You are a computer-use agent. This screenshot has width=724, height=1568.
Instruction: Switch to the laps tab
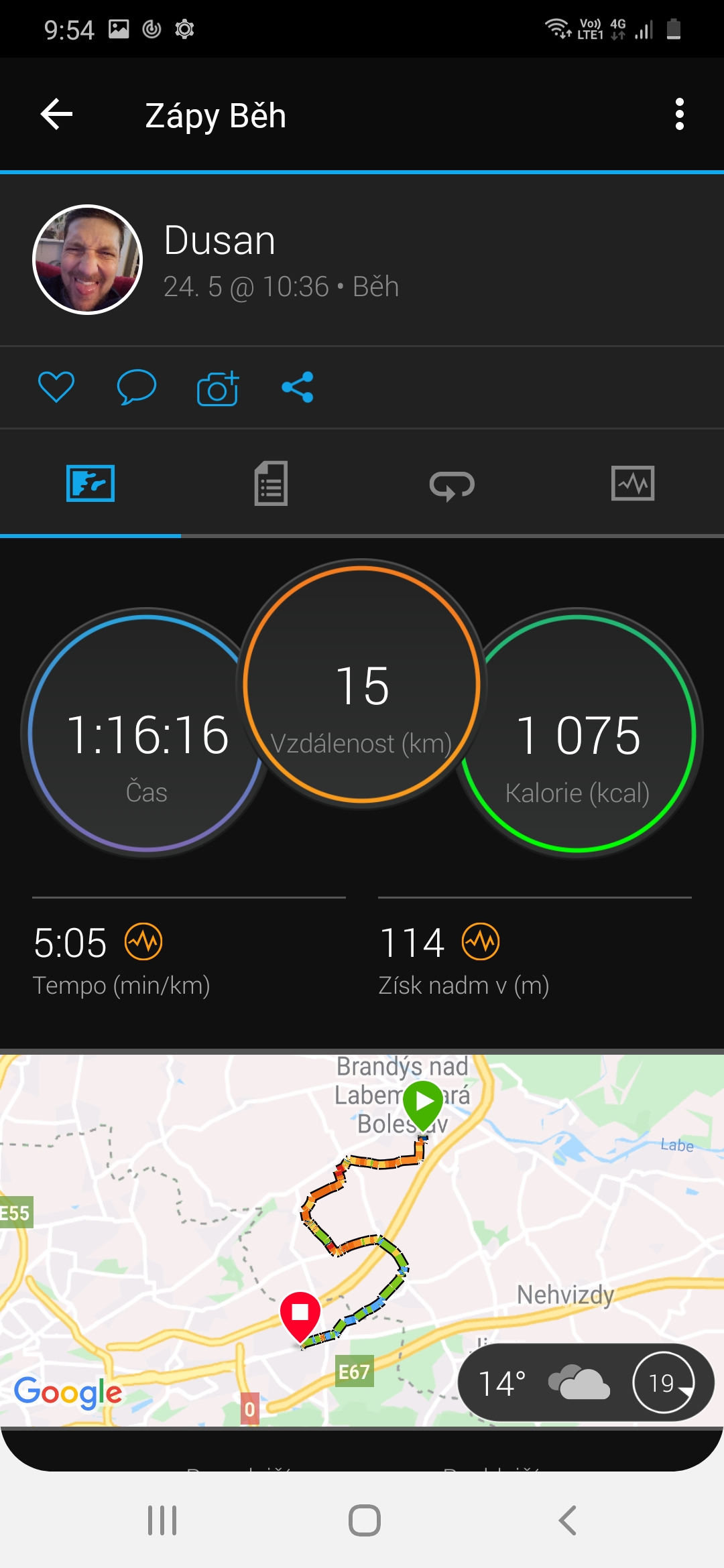pyautogui.click(x=452, y=484)
